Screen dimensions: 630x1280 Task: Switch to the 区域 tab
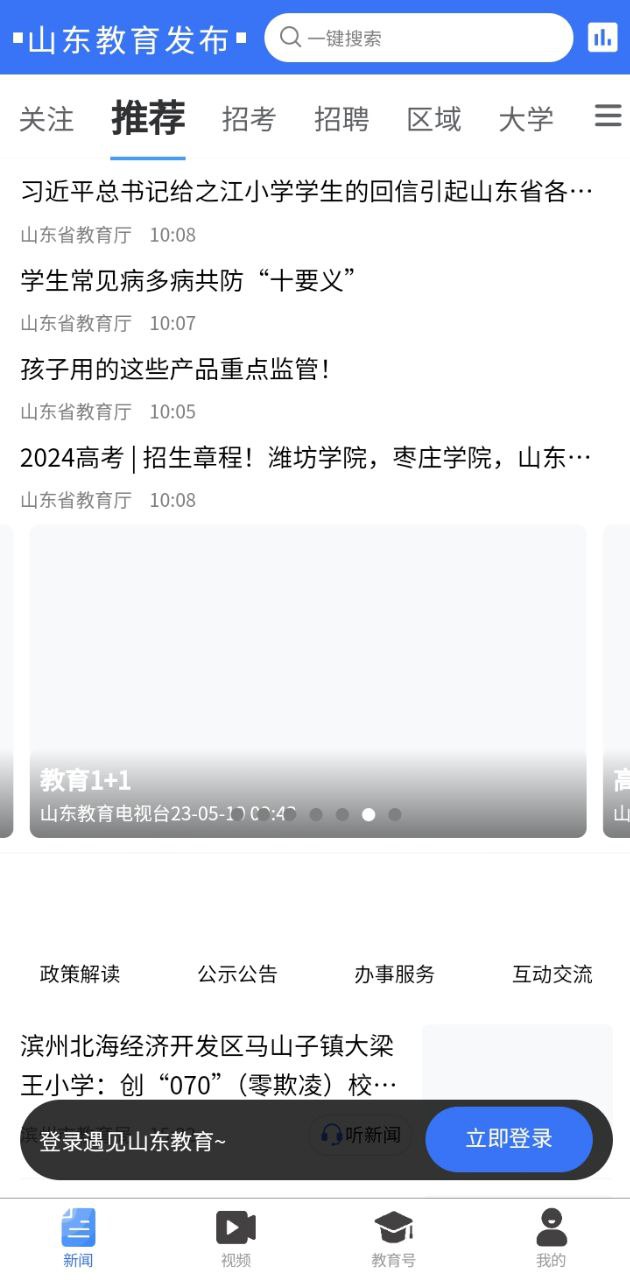tap(434, 119)
